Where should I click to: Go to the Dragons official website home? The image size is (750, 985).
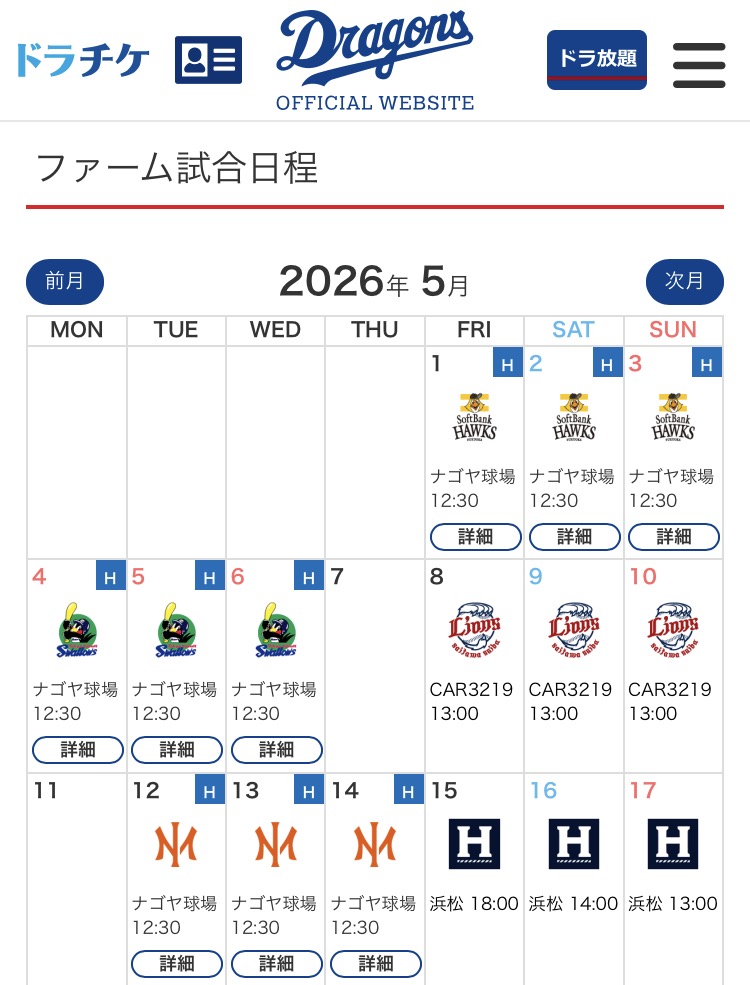click(x=375, y=60)
